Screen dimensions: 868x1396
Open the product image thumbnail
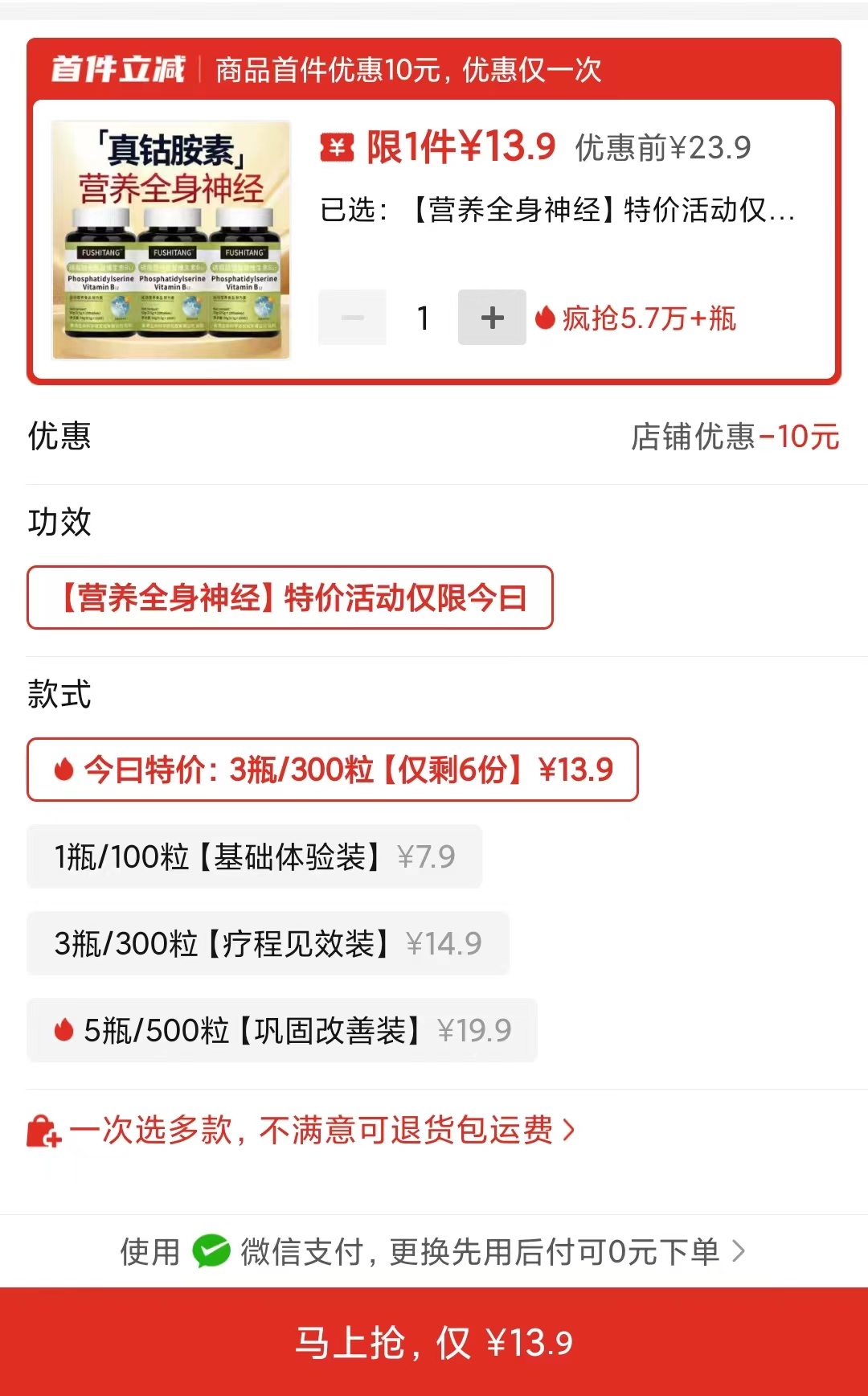[171, 240]
